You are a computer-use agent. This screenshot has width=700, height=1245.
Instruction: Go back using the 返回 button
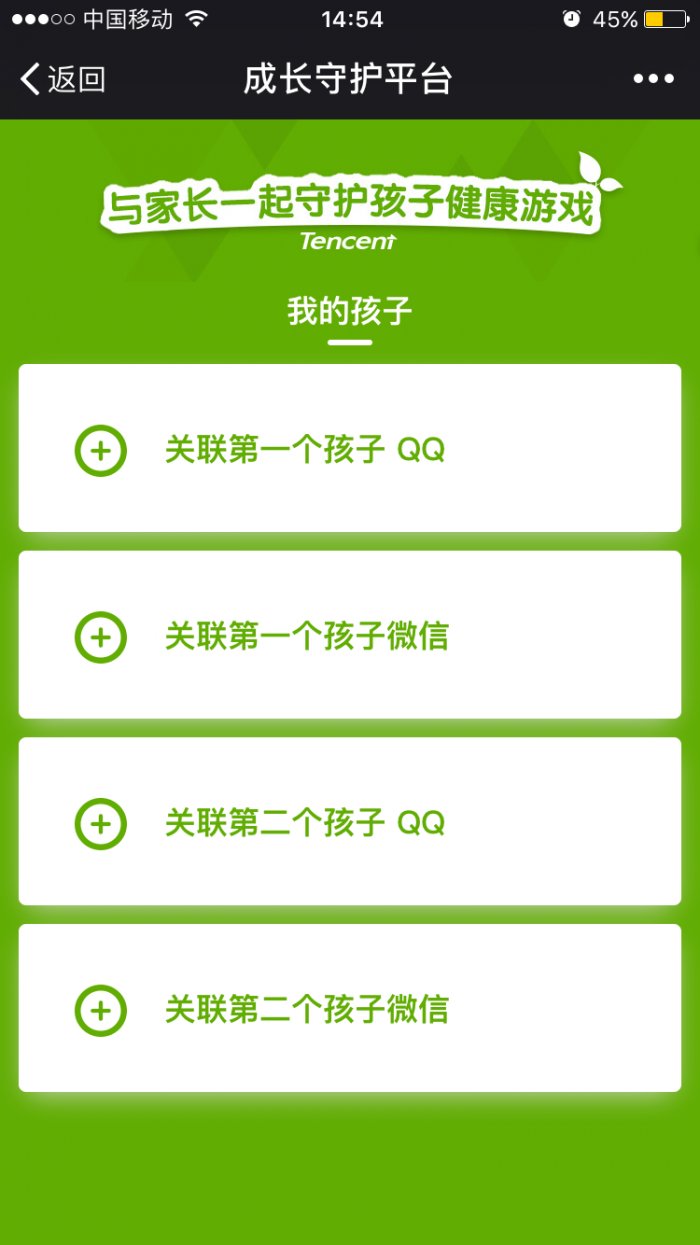62,79
